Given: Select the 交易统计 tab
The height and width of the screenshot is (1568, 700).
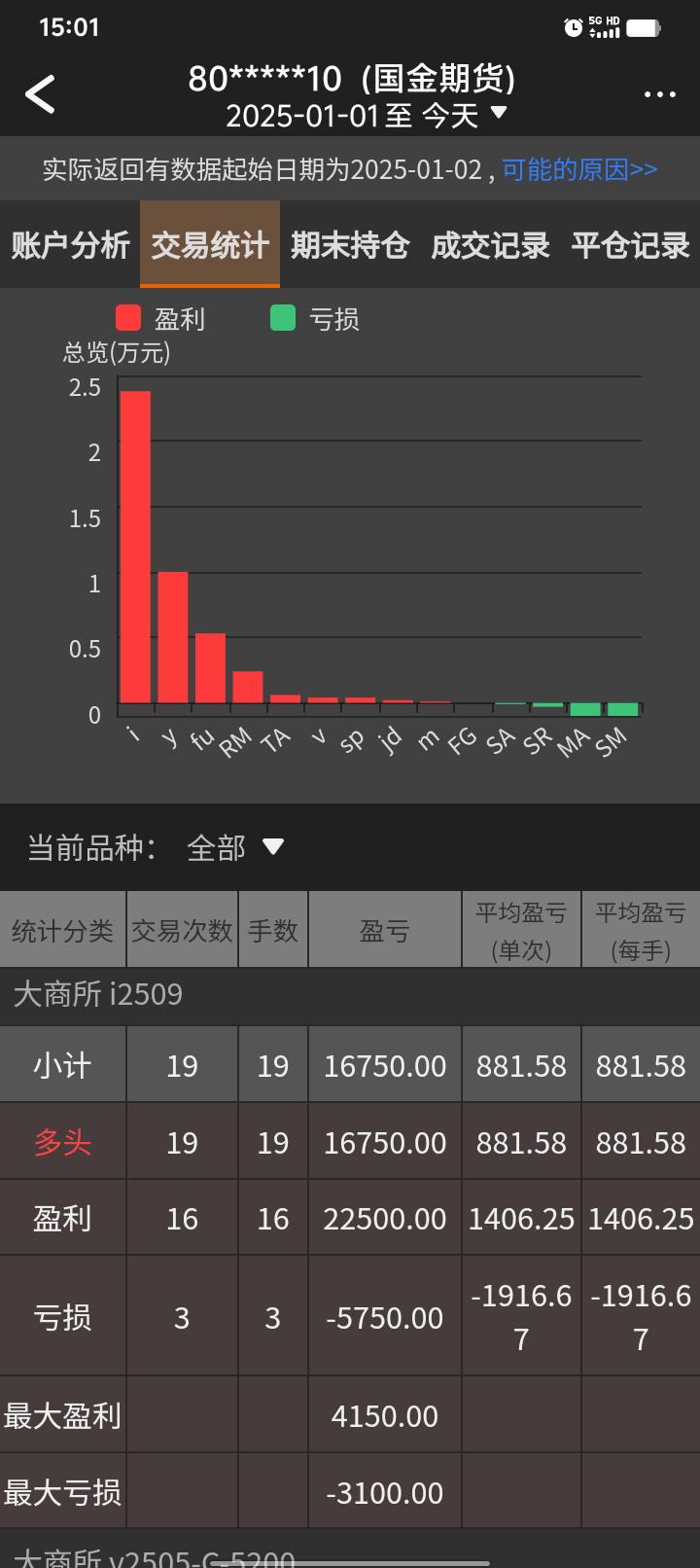Looking at the screenshot, I should click(210, 245).
